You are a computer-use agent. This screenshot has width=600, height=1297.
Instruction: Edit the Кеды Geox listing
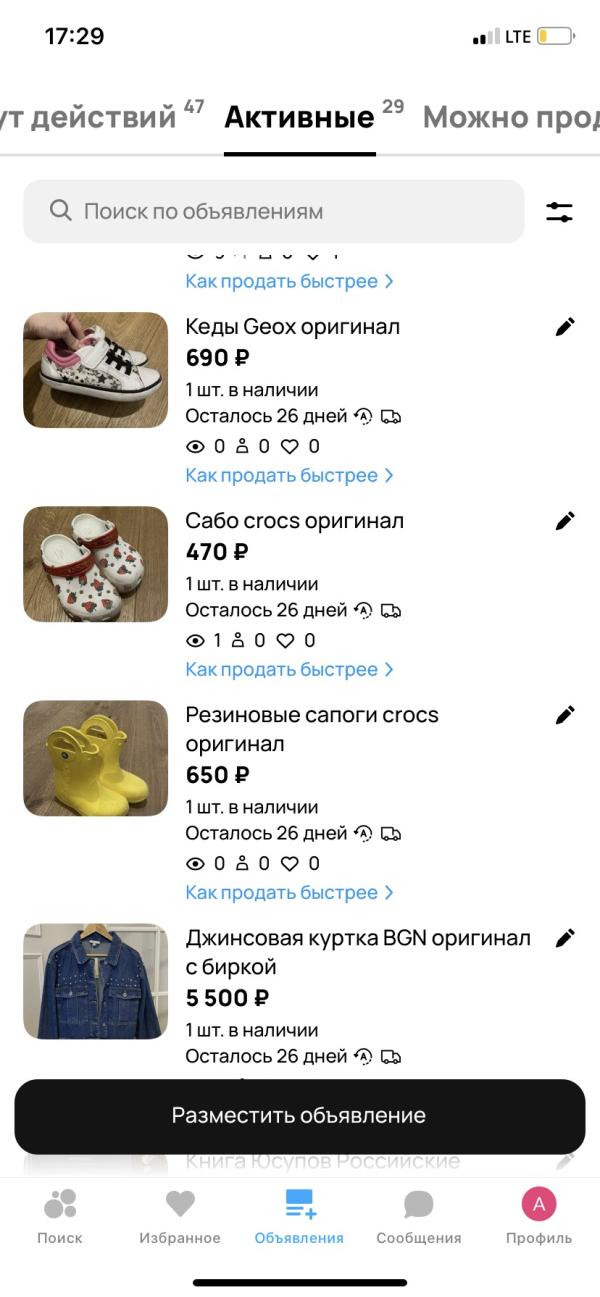pos(565,327)
